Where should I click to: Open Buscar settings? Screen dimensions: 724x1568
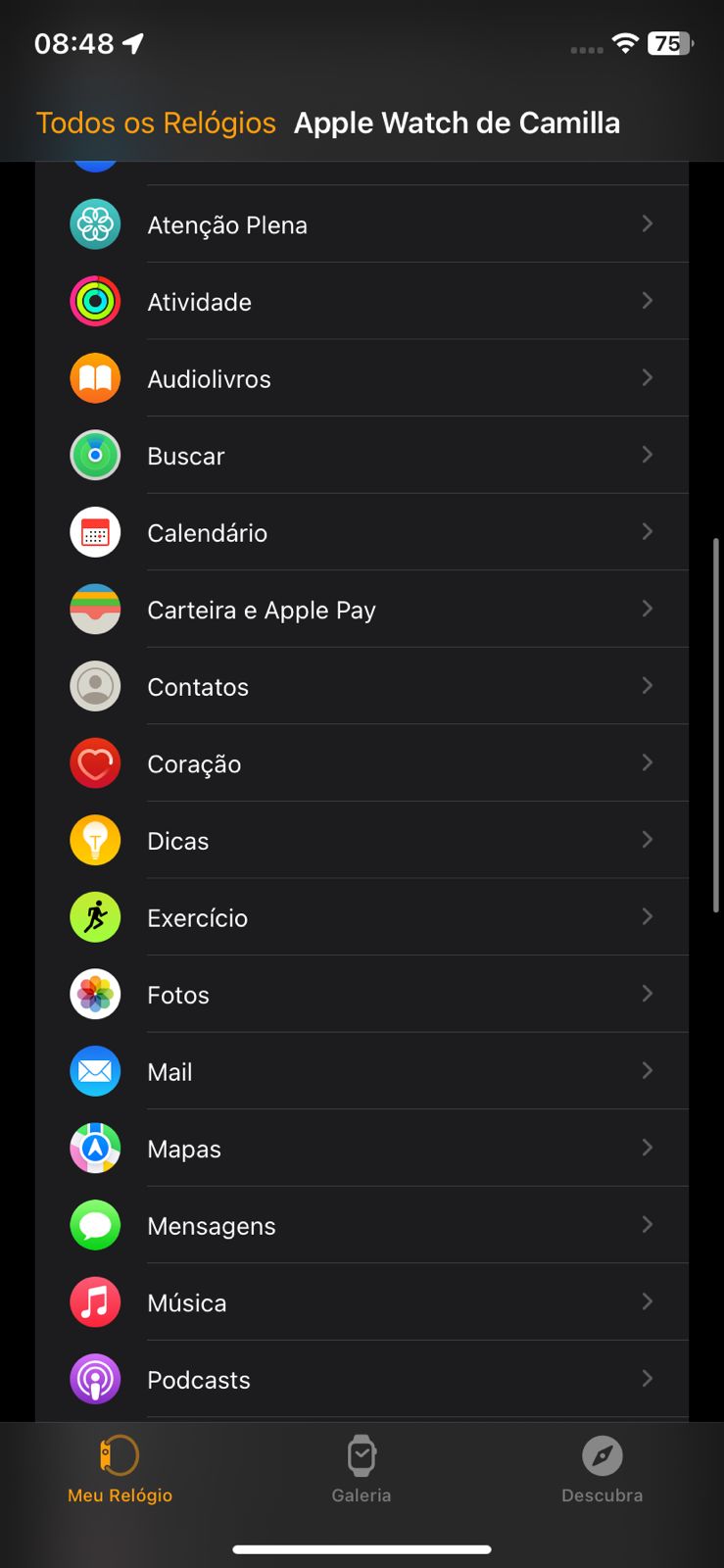tap(362, 456)
